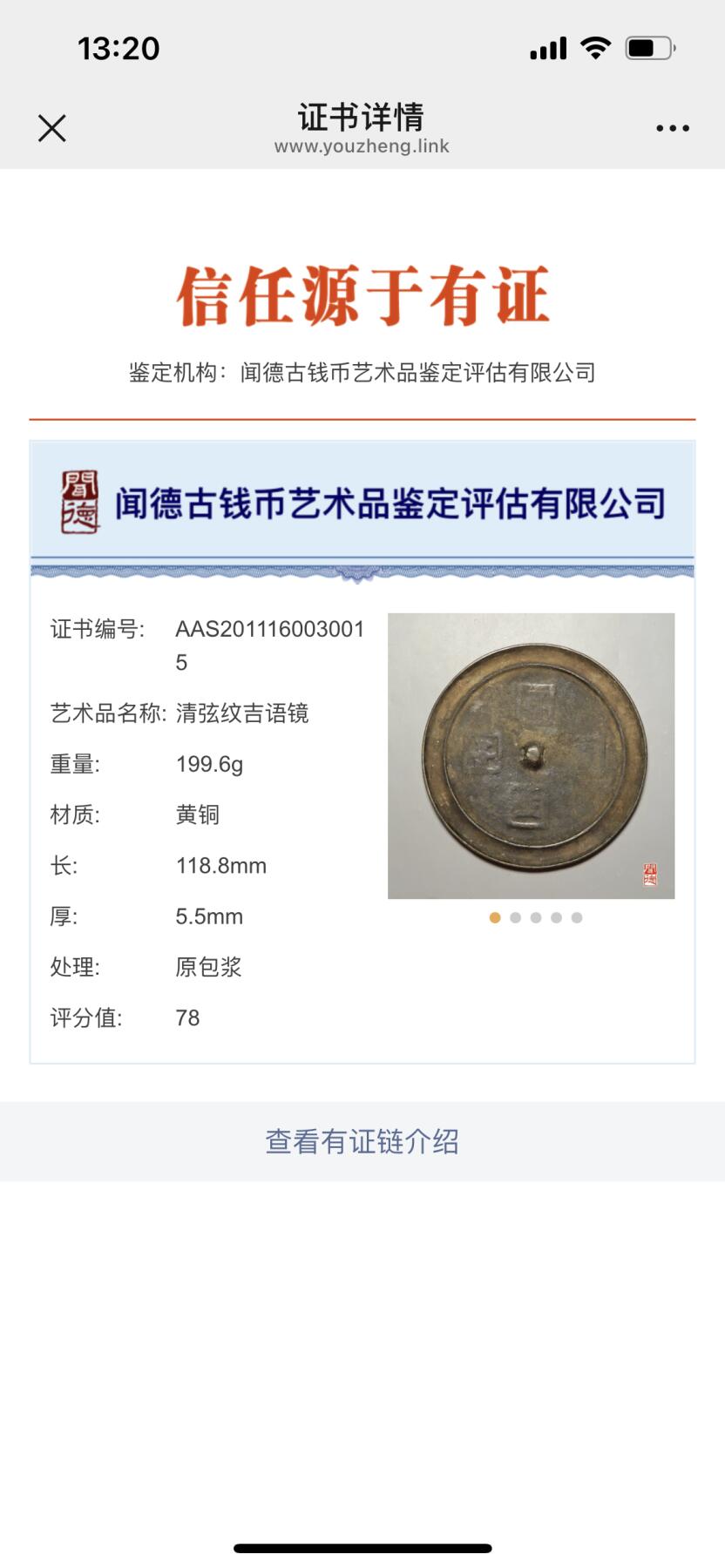Close the certificate details webview
Screen dimensions: 725x1568
point(52,128)
